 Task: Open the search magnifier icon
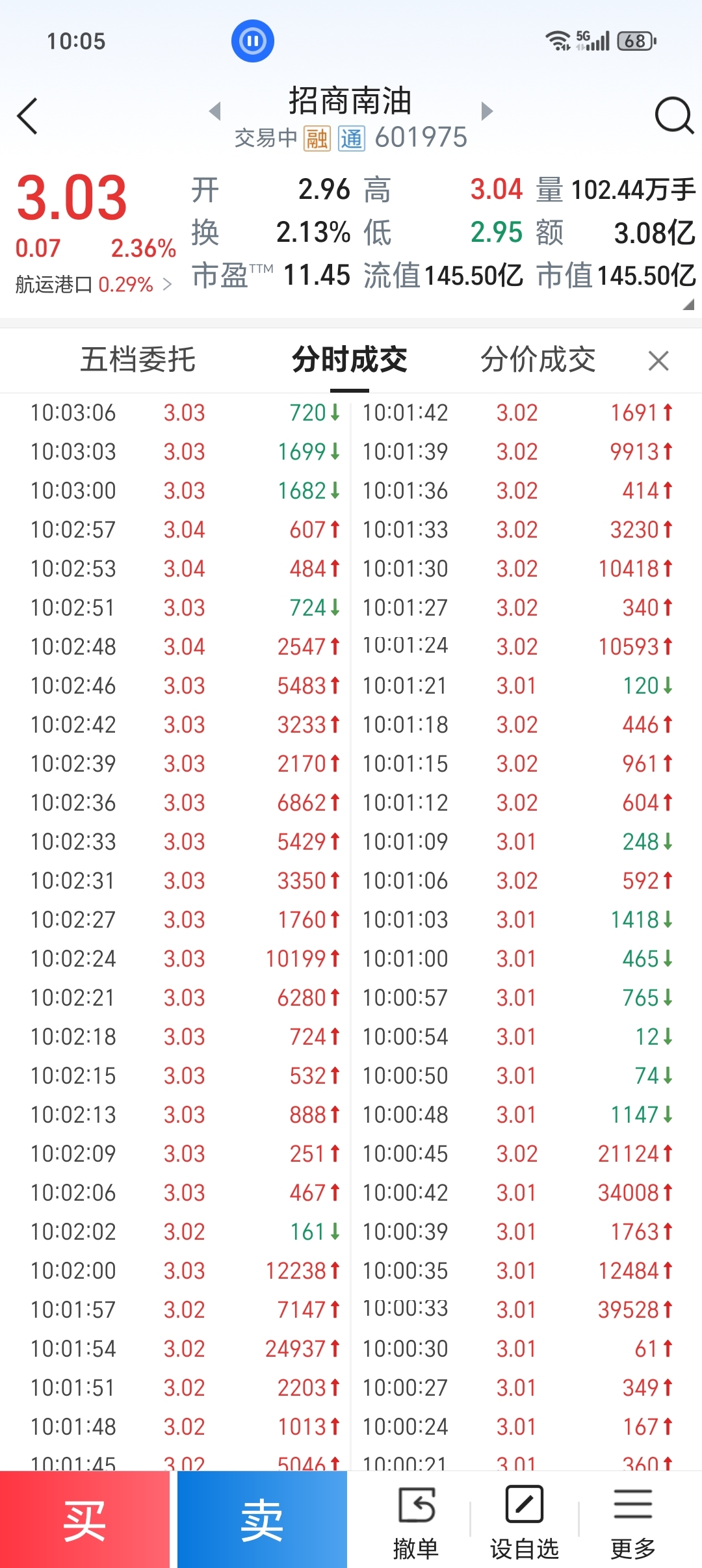(674, 116)
